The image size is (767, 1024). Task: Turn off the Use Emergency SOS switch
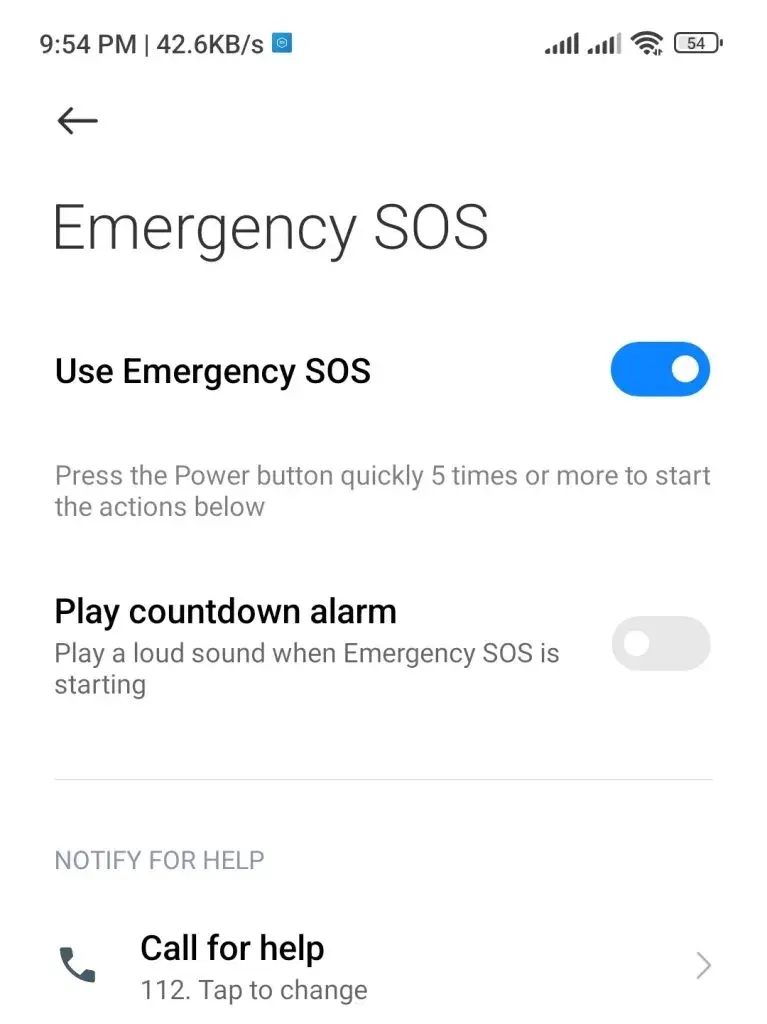[x=660, y=370]
